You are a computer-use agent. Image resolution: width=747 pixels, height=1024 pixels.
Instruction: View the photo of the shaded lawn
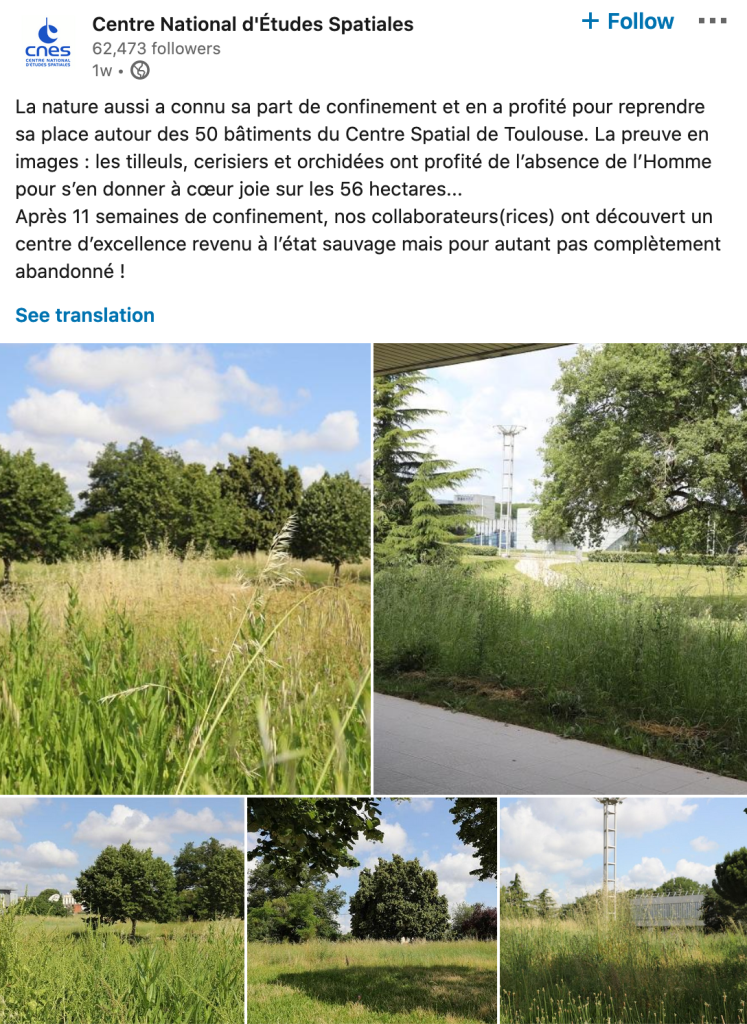[372, 910]
